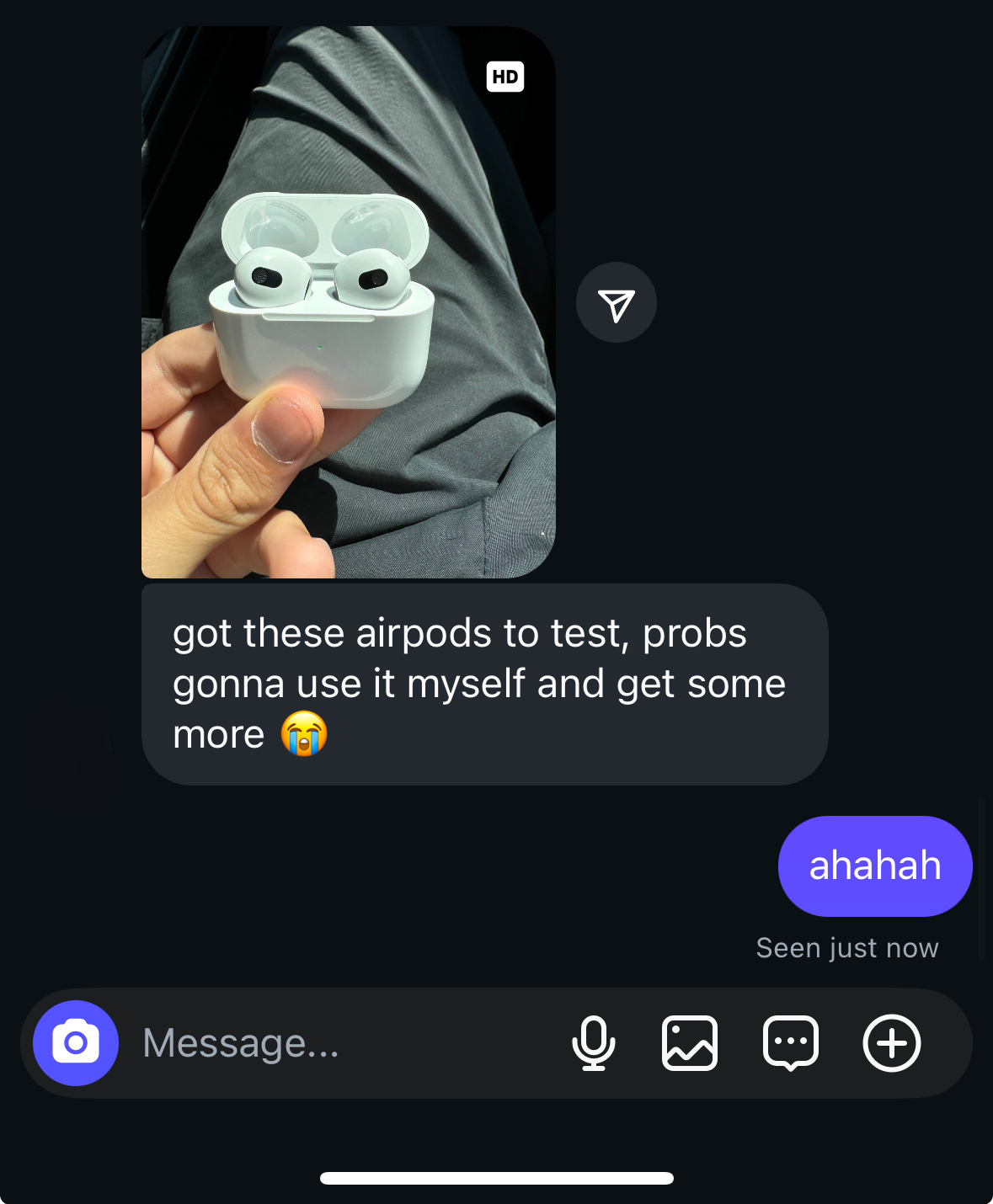Open the camera from message bar

76,1042
